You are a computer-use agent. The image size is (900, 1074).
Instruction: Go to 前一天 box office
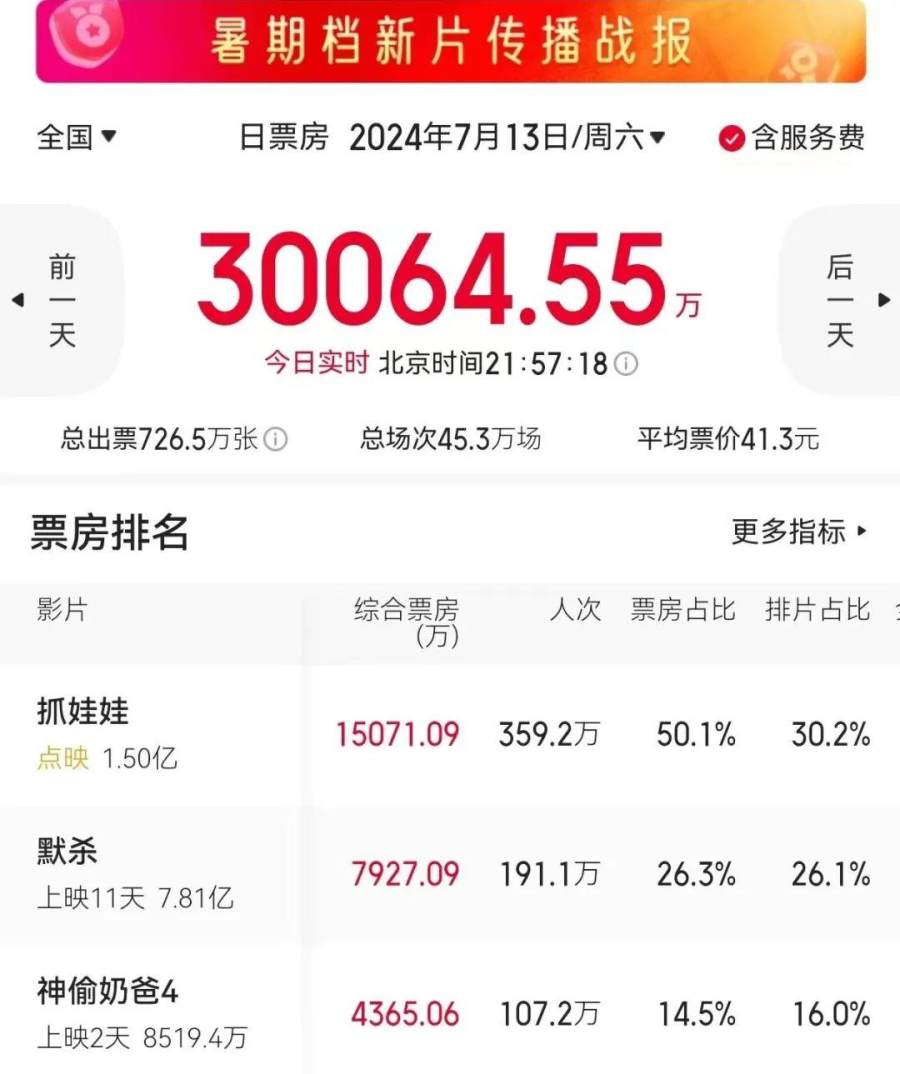(x=60, y=300)
